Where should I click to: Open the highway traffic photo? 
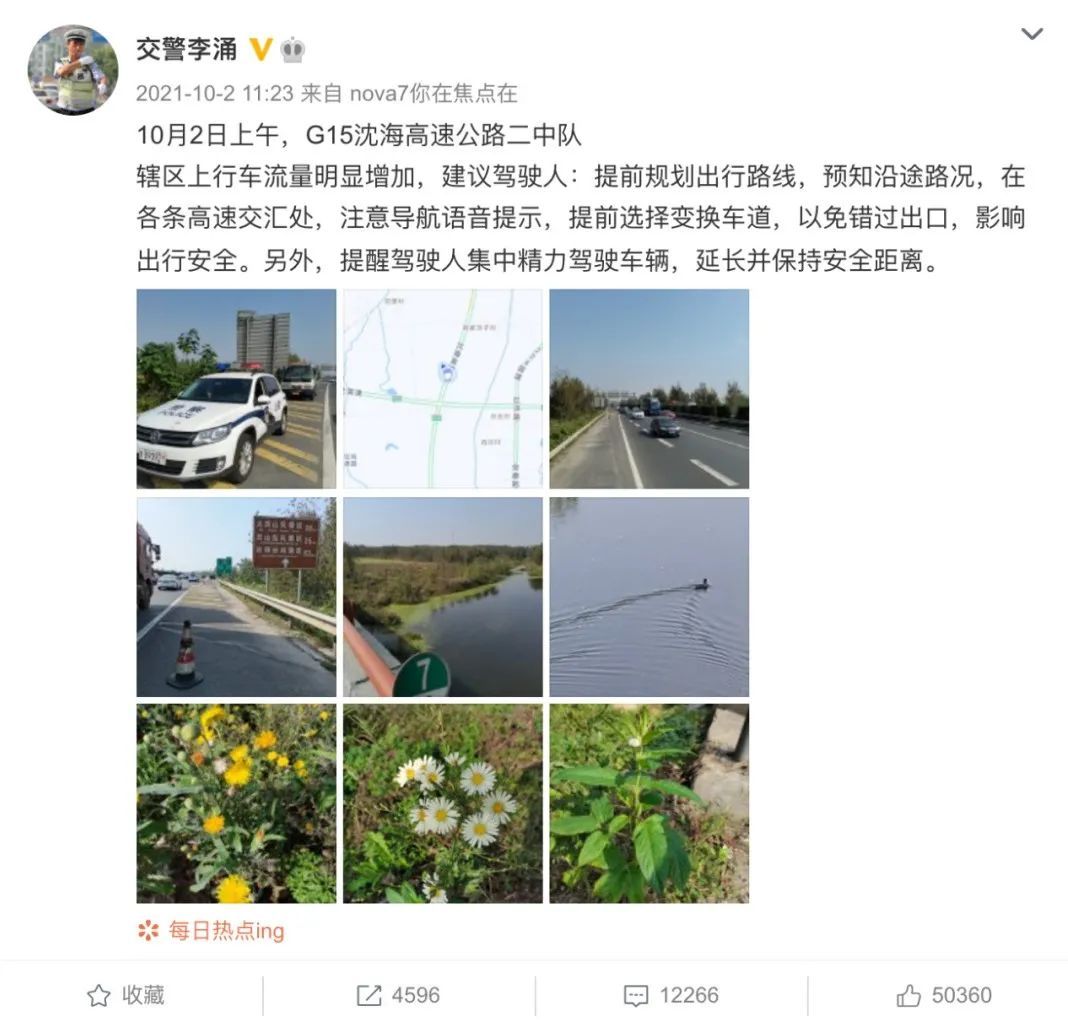click(x=649, y=388)
